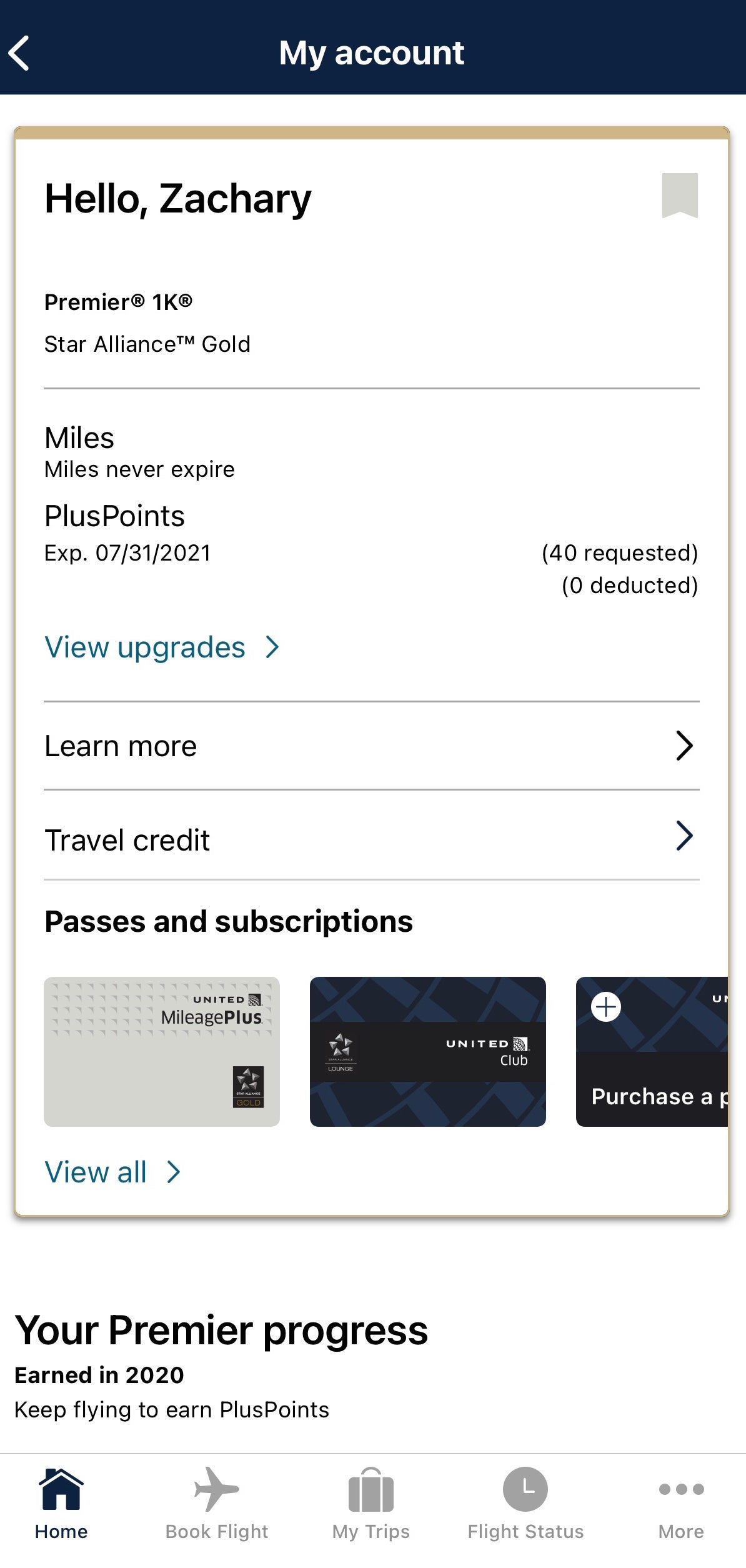Go back from My account
This screenshot has height=1568, width=746.
coord(20,53)
